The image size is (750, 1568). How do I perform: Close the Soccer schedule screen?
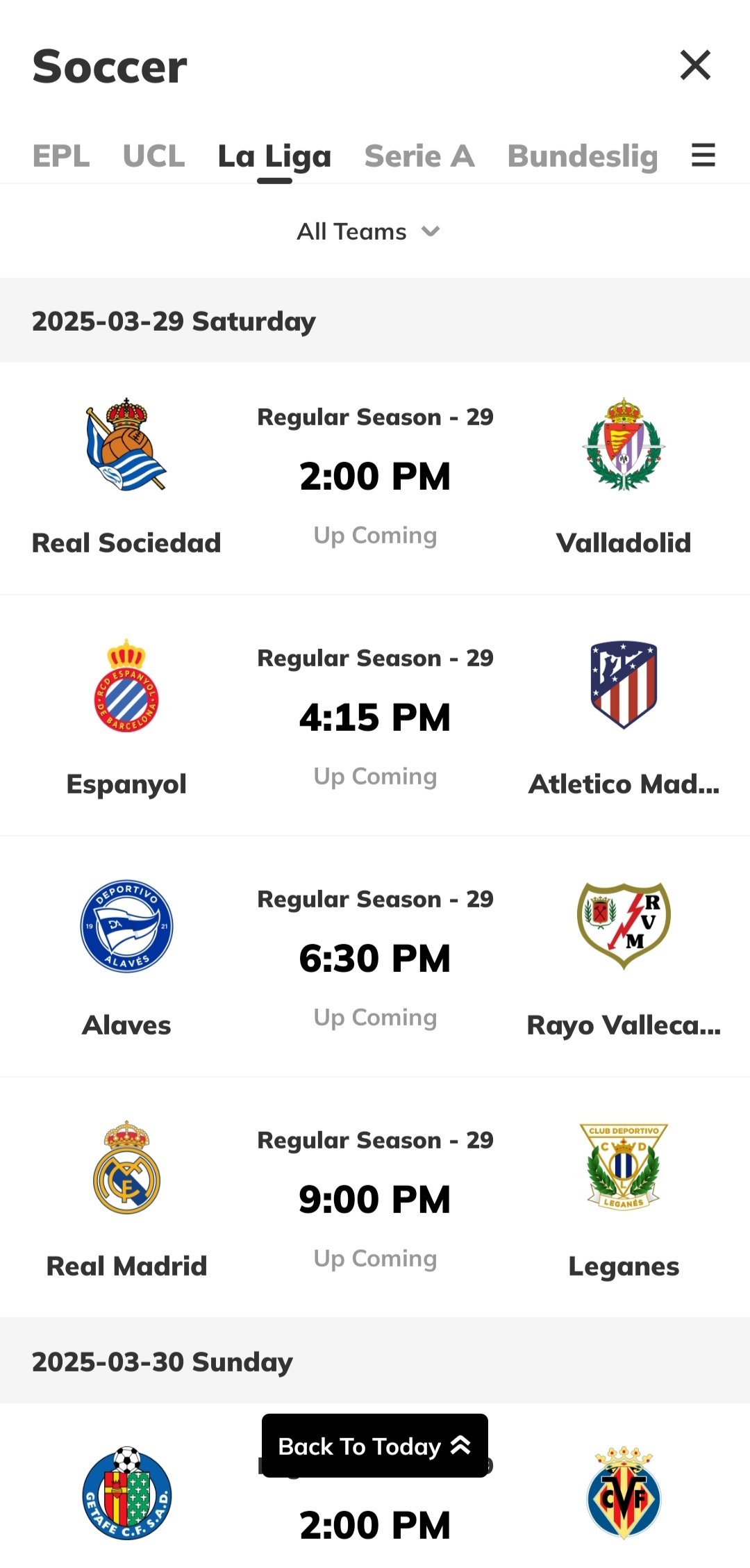695,65
